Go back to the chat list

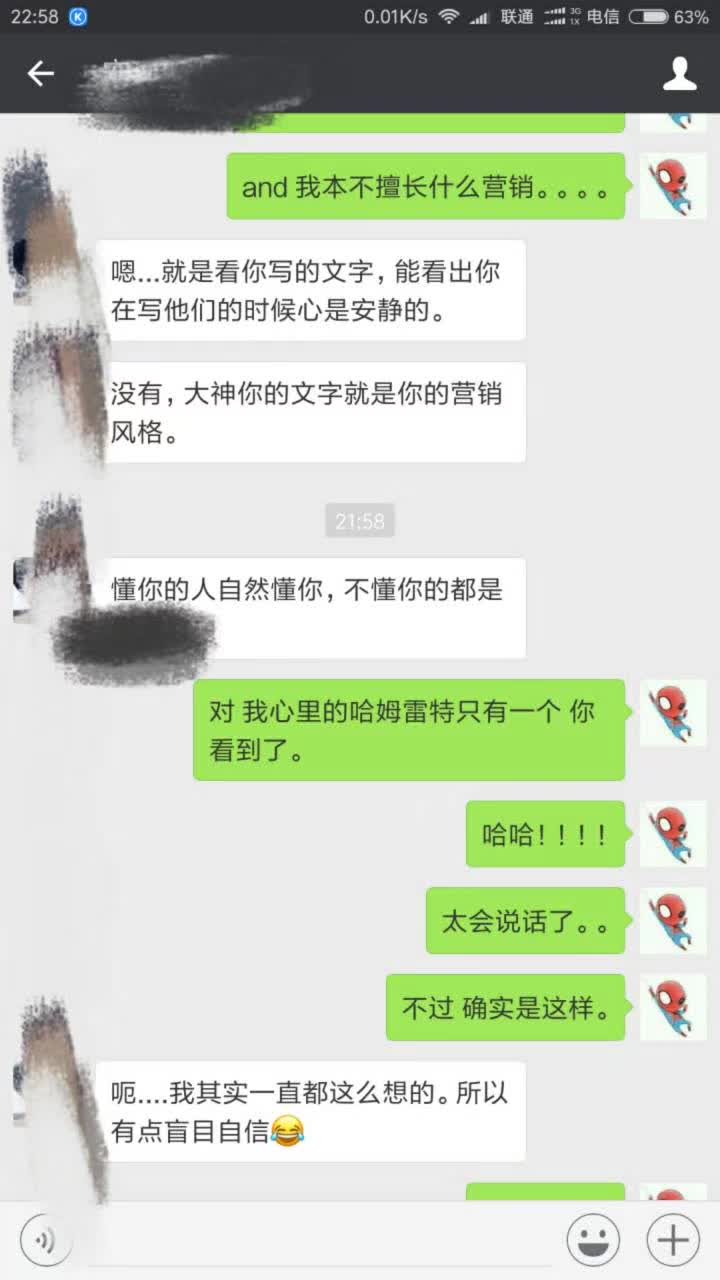coord(40,74)
